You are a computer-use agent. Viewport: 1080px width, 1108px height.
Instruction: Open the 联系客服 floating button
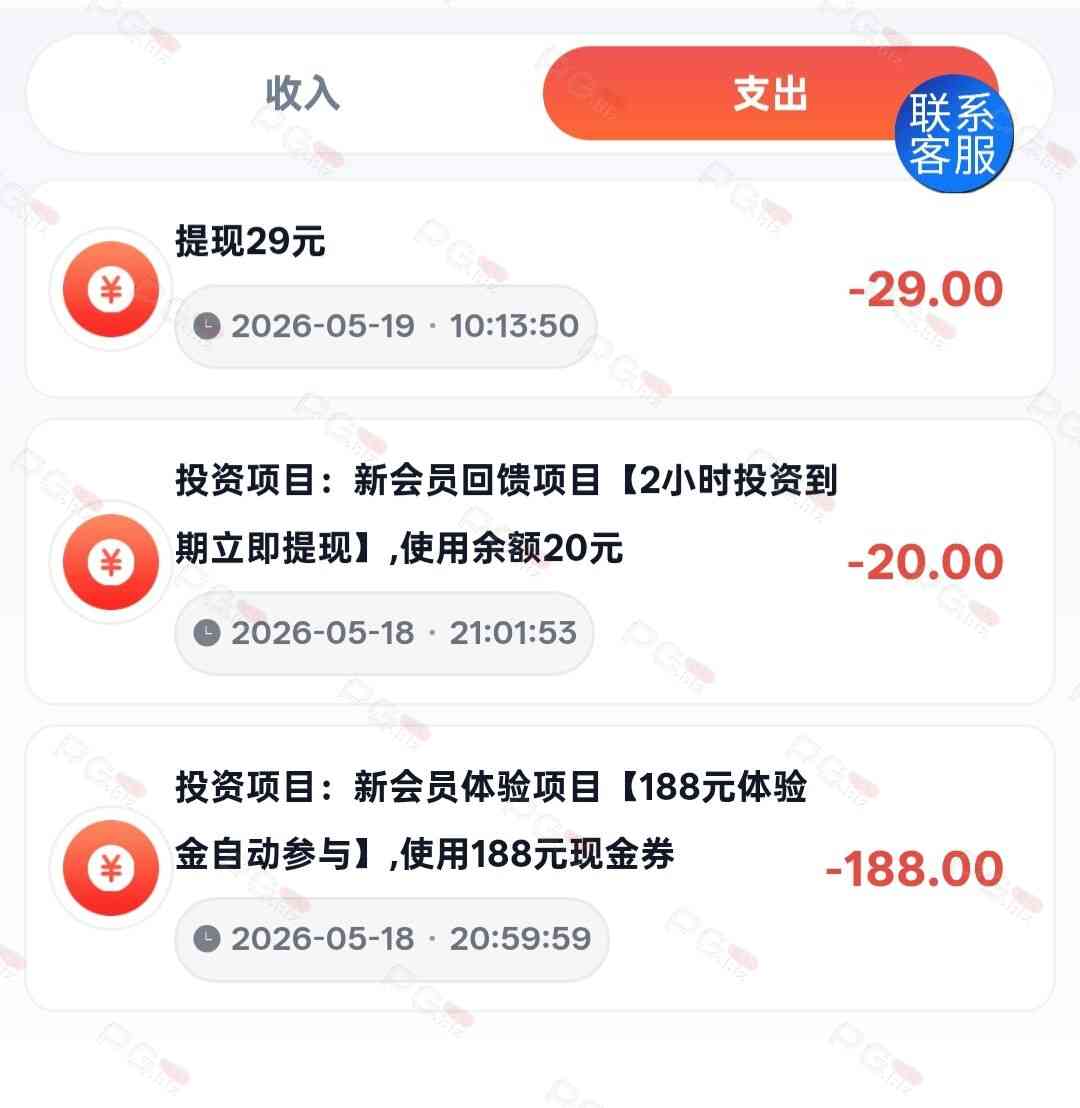coord(953,134)
